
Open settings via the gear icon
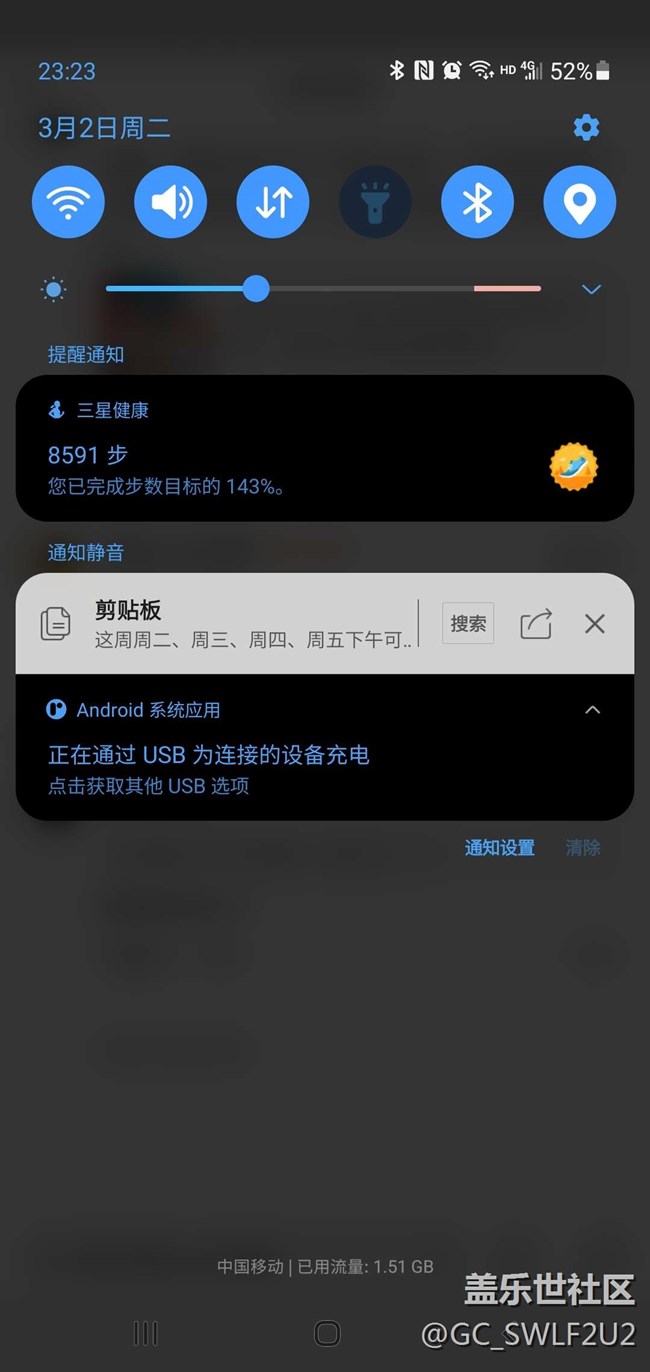click(x=586, y=128)
